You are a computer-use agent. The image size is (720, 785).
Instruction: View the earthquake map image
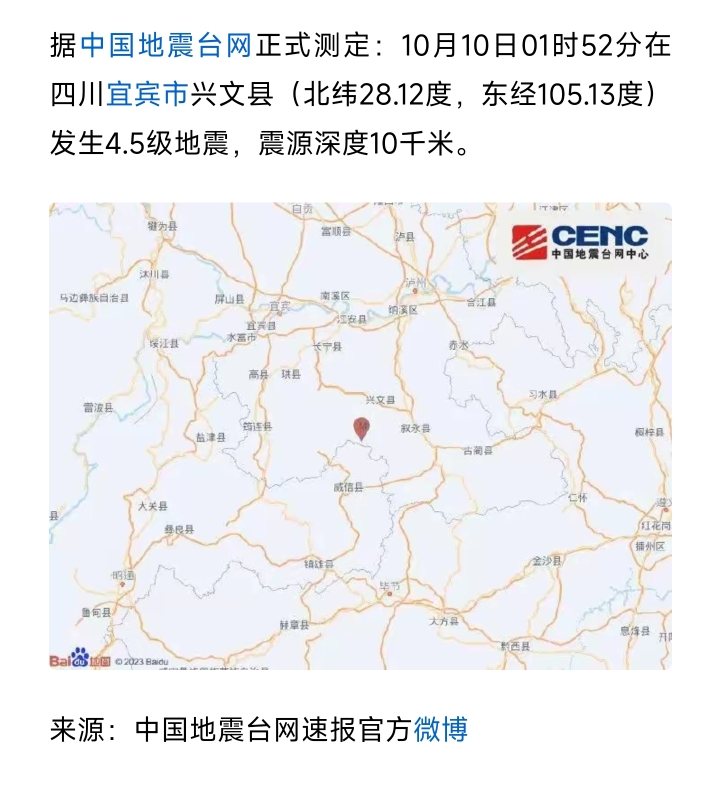(360, 436)
